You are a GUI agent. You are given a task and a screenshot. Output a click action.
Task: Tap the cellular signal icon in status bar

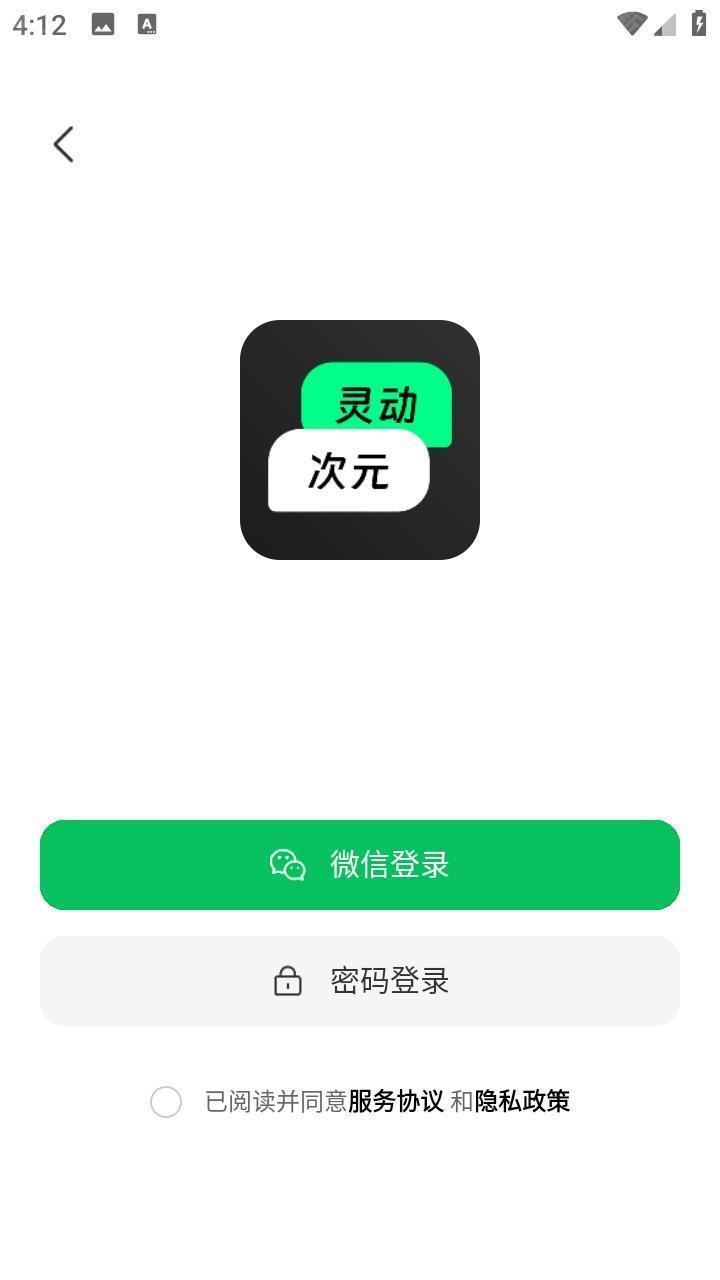666,23
